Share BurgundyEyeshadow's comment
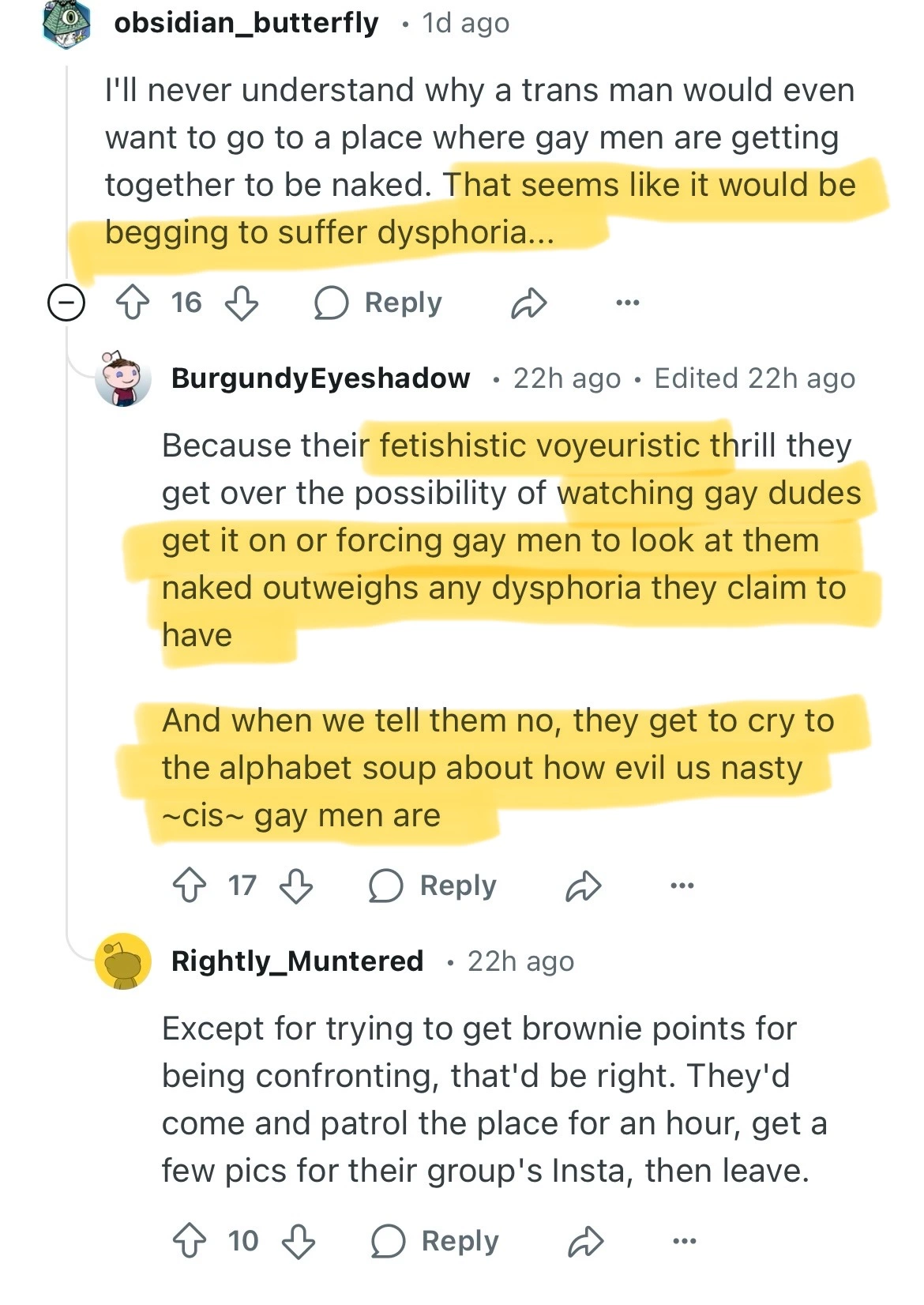Viewport: 924px width, 1305px height. [x=584, y=886]
